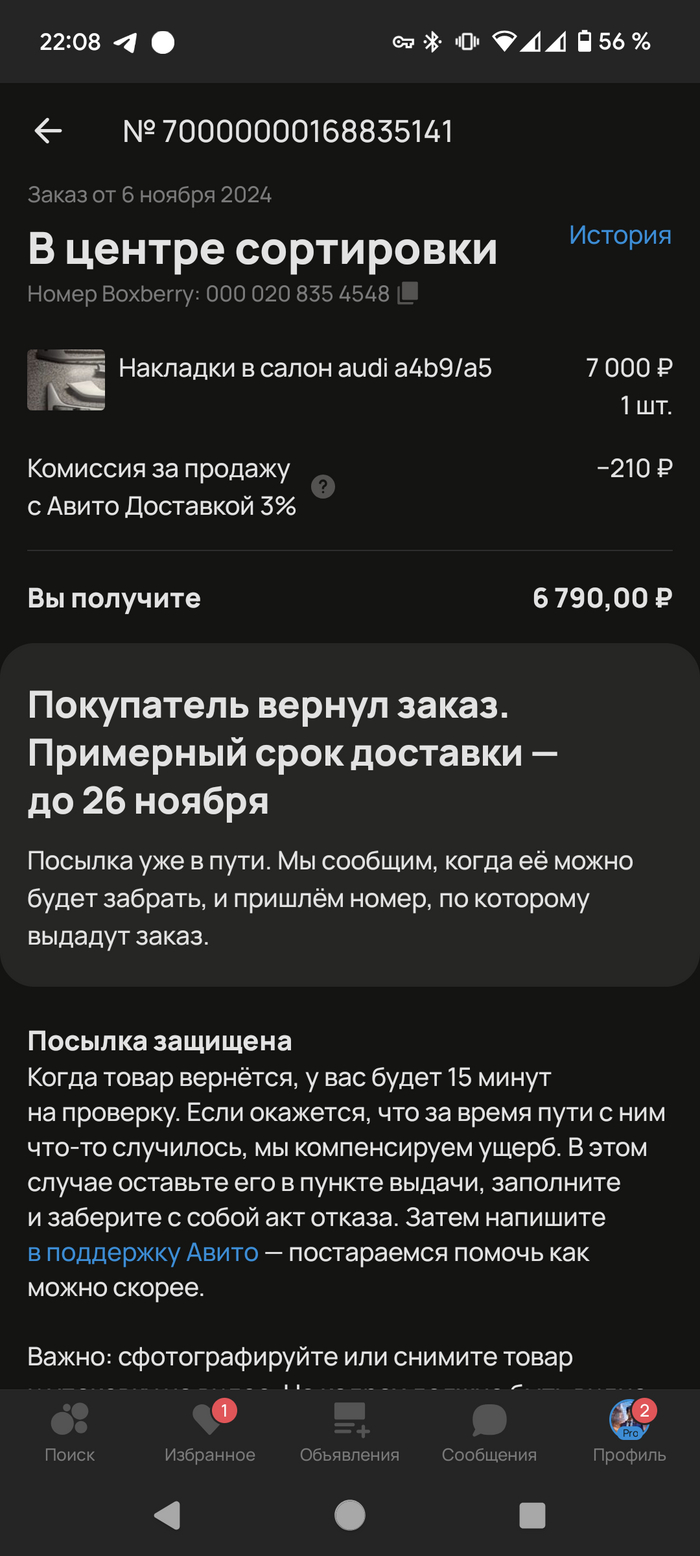Show commission info via question mark icon
This screenshot has width=700, height=1556.
tap(323, 487)
